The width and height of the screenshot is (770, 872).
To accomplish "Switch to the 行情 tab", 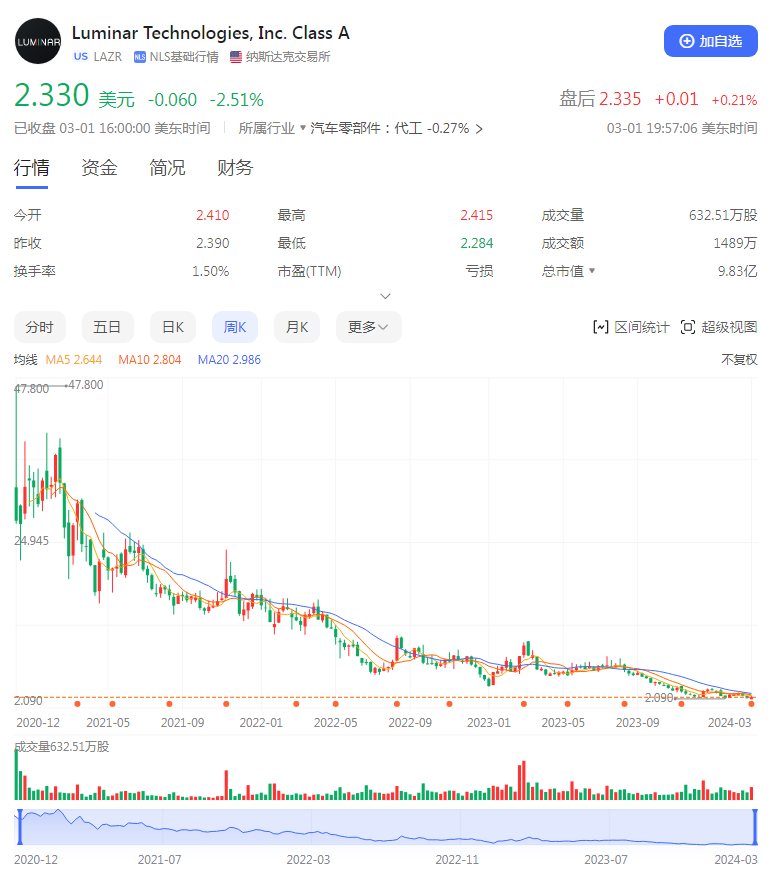I will (31, 168).
